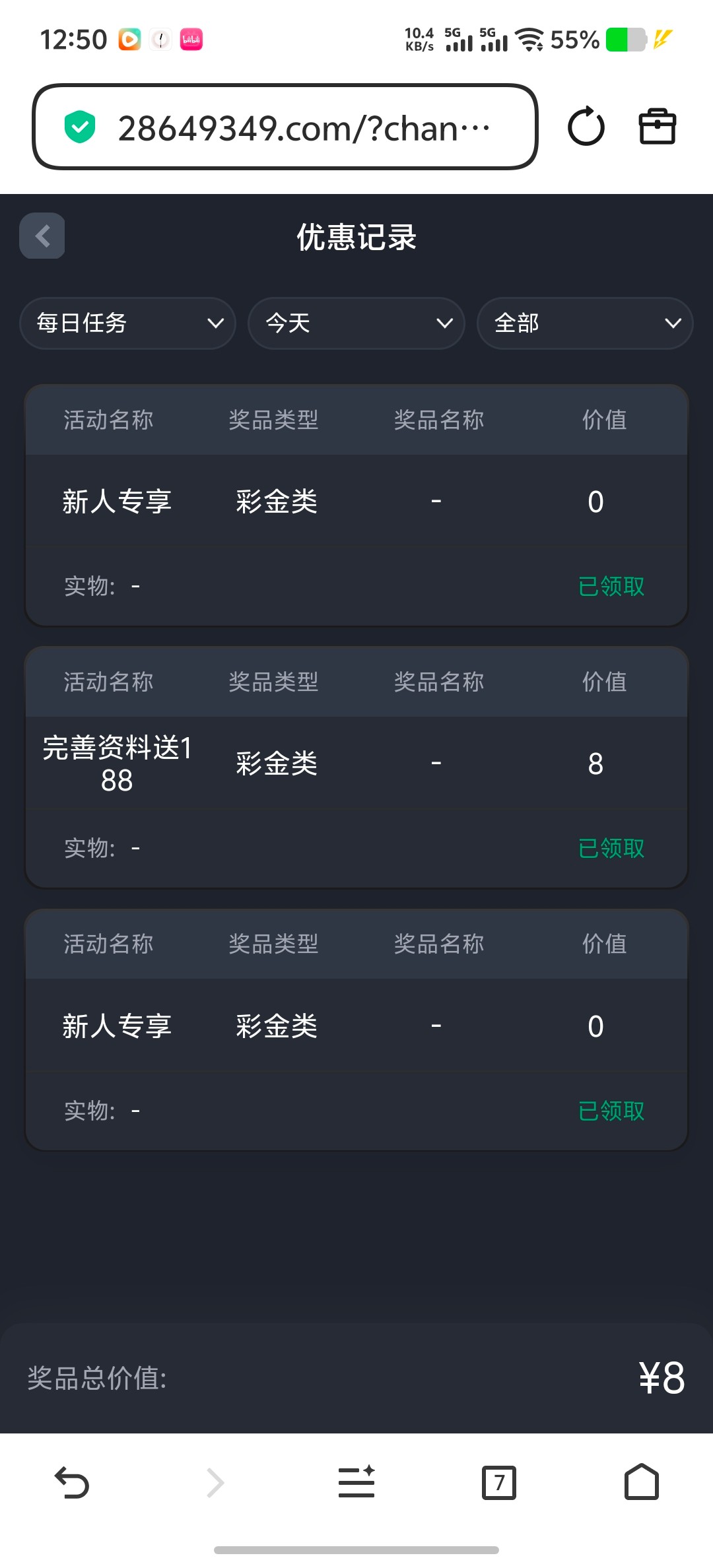This screenshot has width=713, height=1568.
Task: Open the 全部 status dropdown
Action: pos(585,323)
